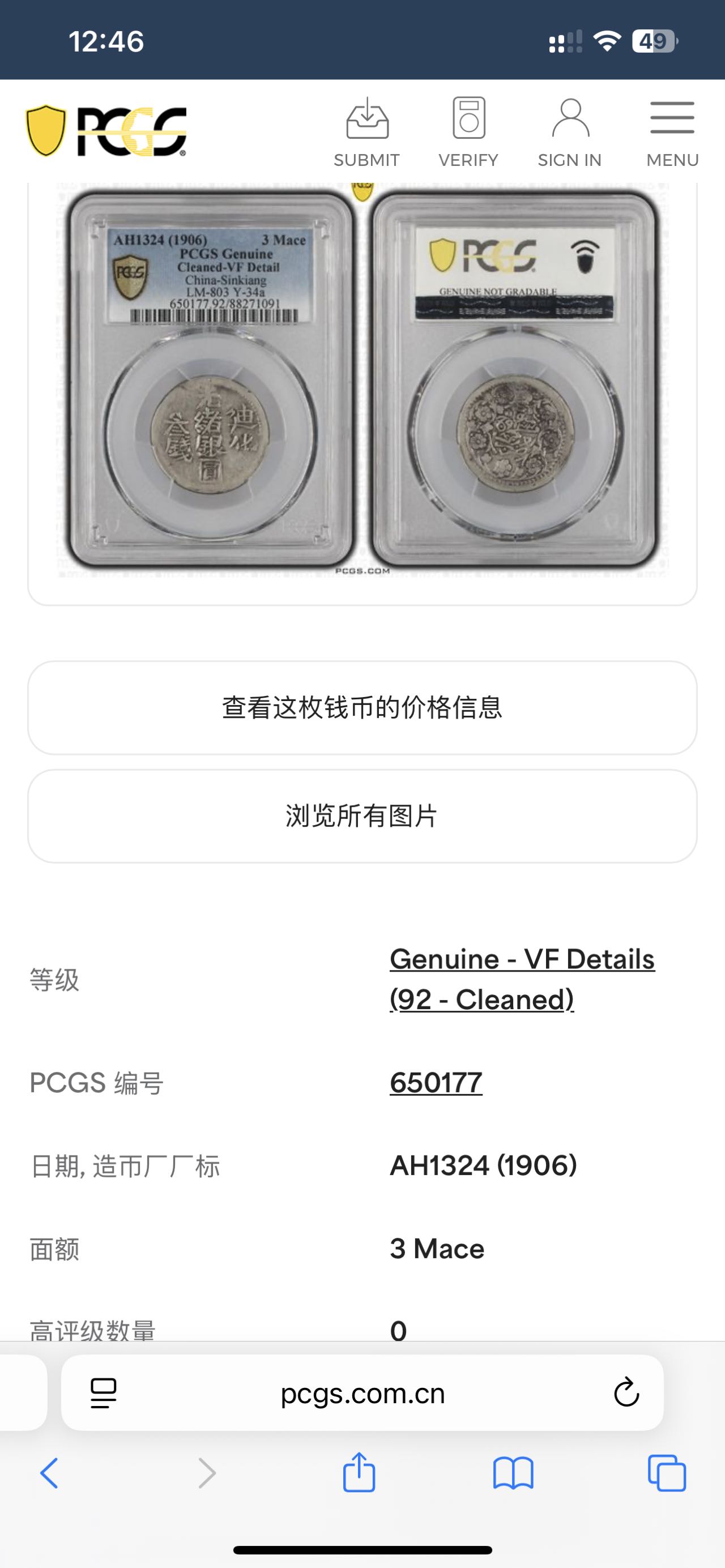
Task: Open the hamburger Menu
Action: [672, 132]
